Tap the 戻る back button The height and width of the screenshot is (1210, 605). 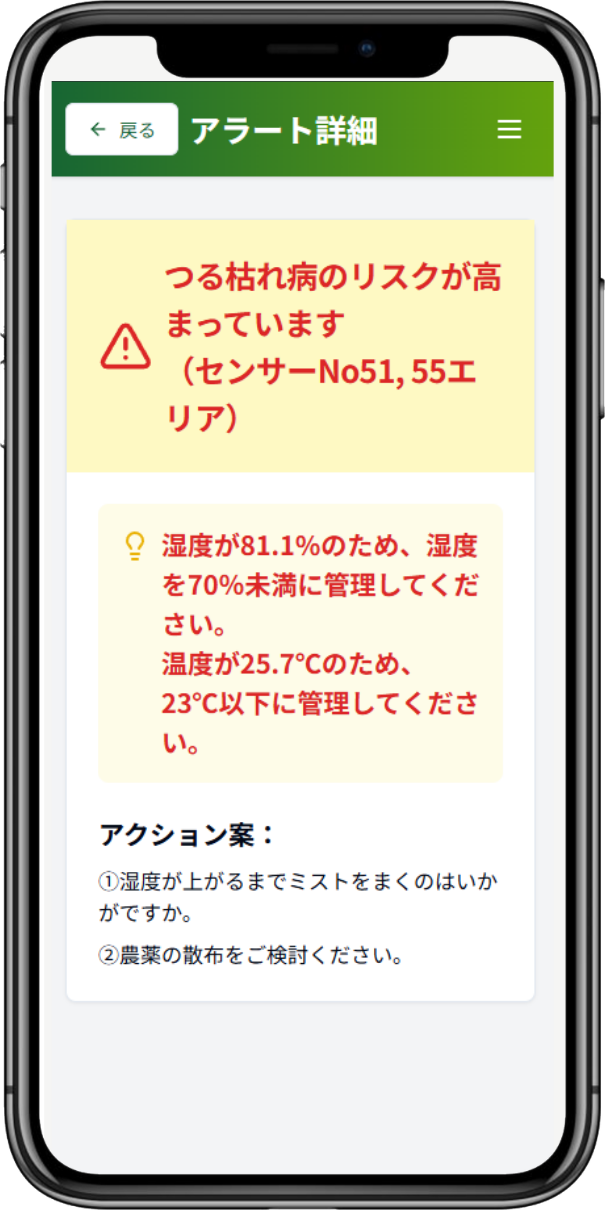click(x=121, y=130)
